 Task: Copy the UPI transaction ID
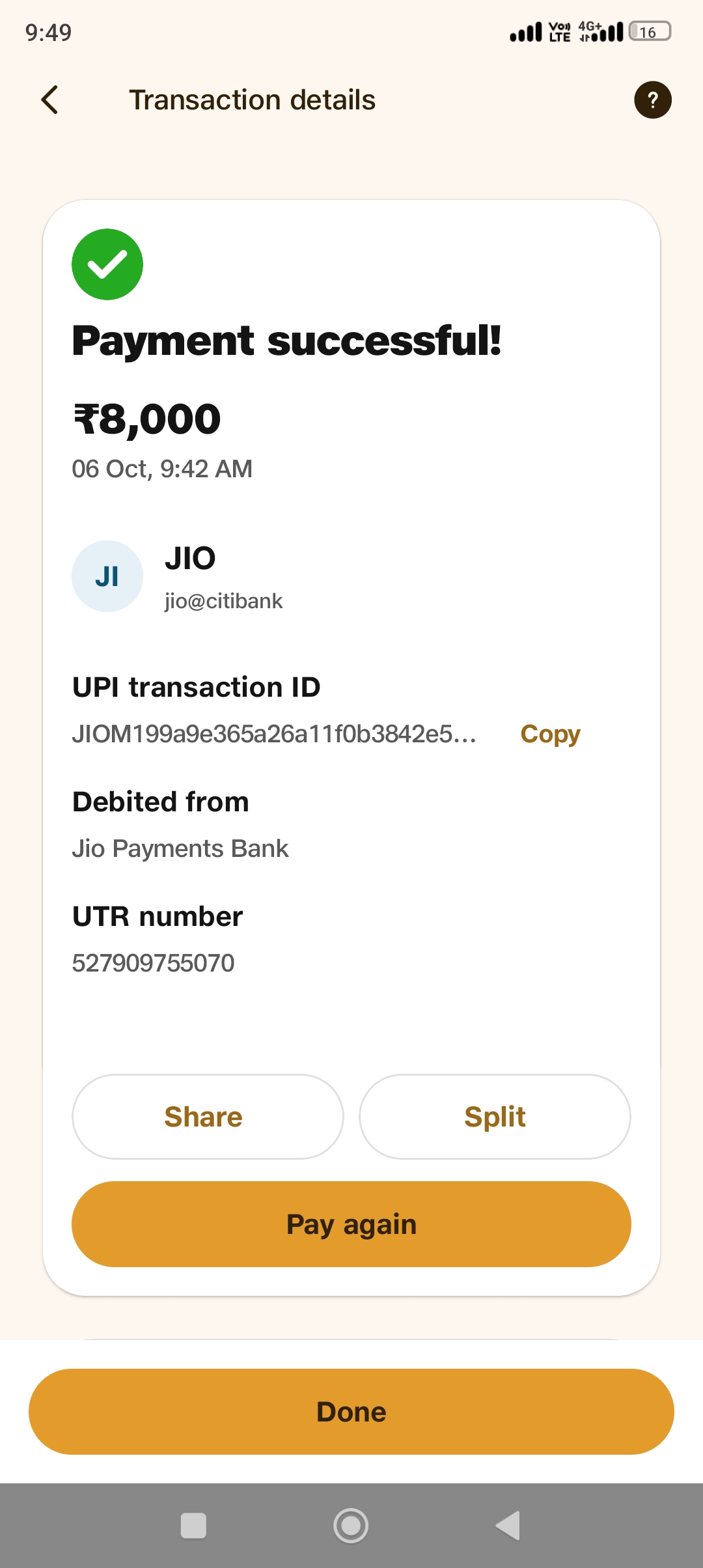coord(550,734)
